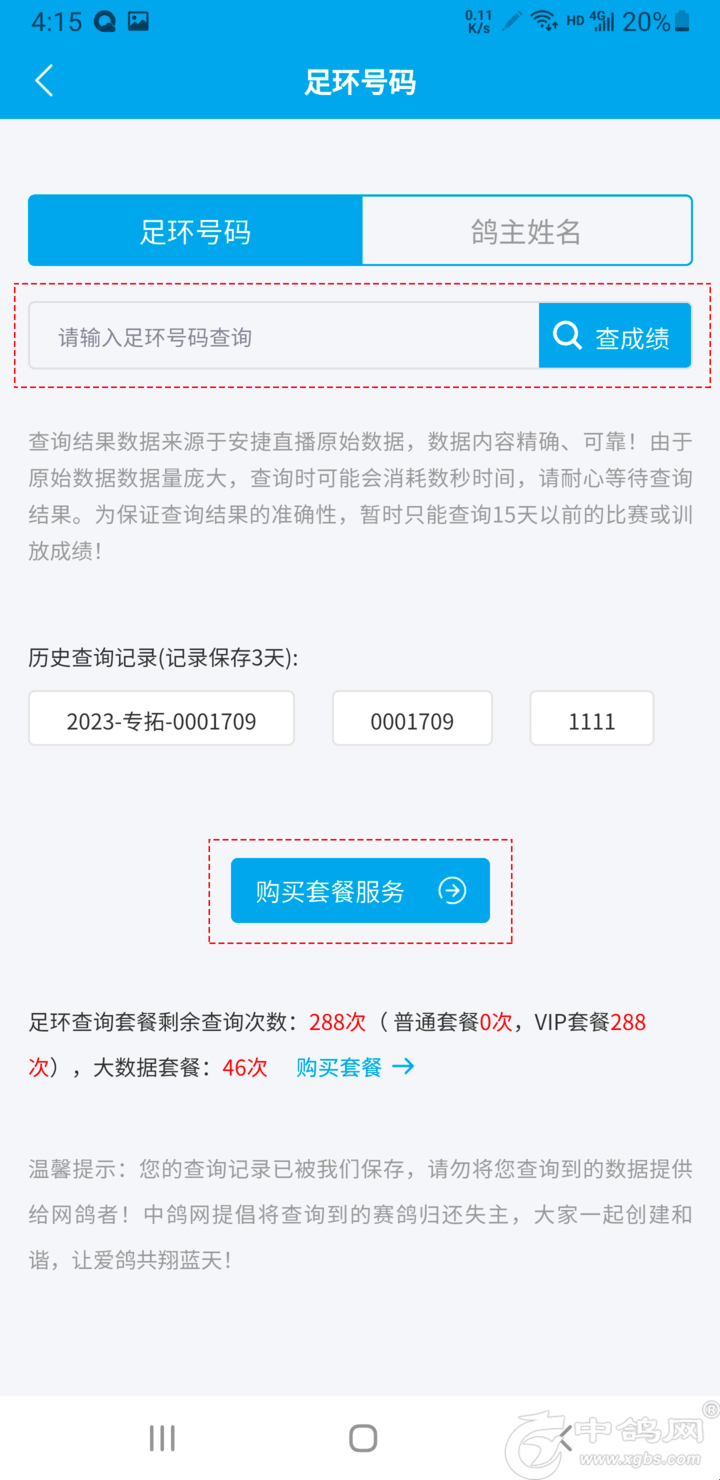Pick history record 1111
720x1480 pixels.
pos(591,719)
